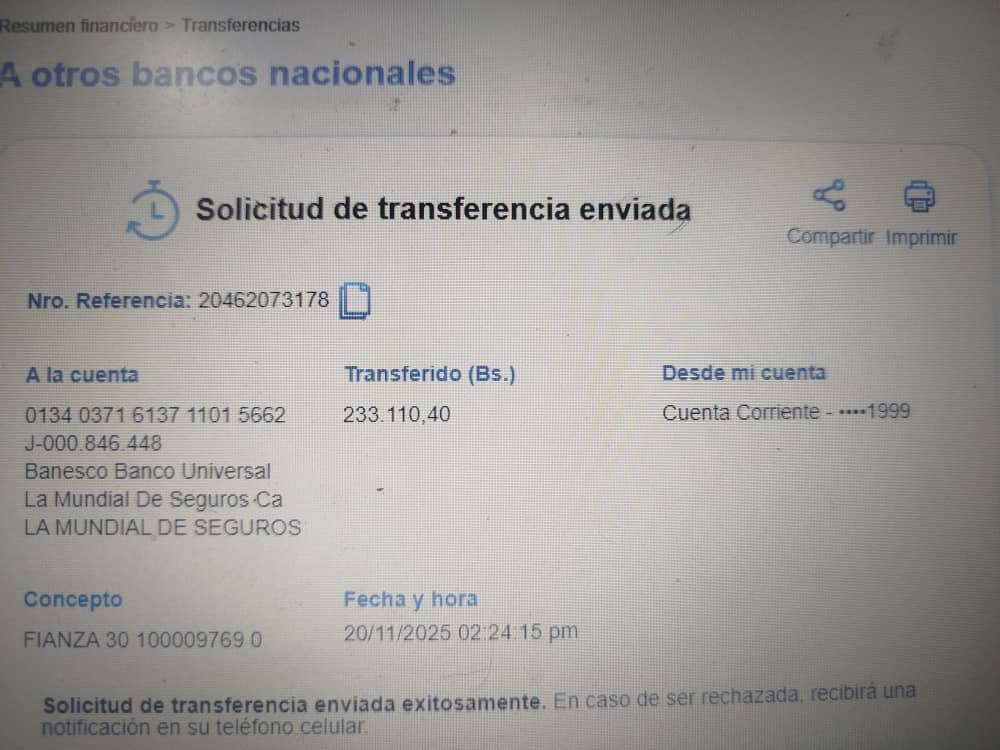The width and height of the screenshot is (1000, 750).
Task: Copy the reference number 20462073178
Action: (x=355, y=301)
